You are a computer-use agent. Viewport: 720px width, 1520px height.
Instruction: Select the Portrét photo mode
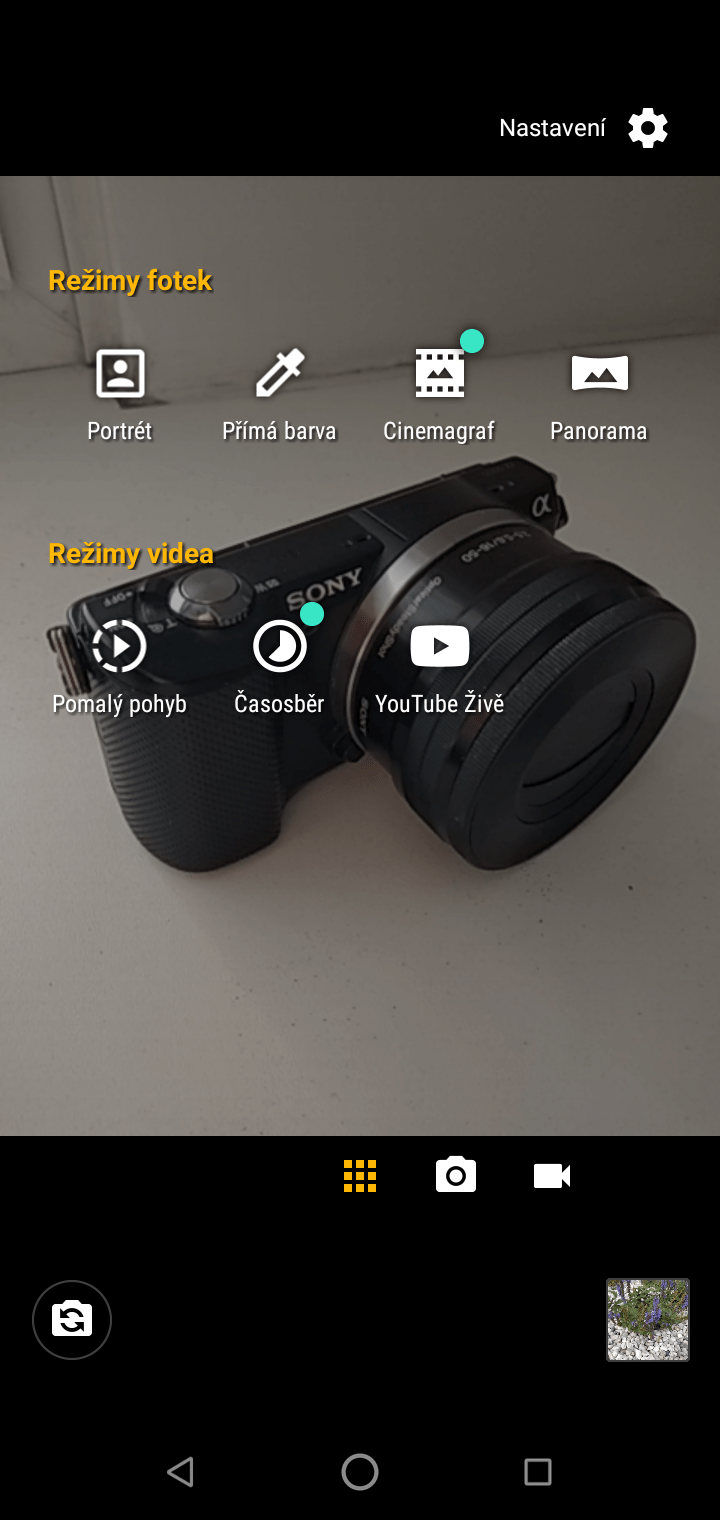click(x=120, y=394)
